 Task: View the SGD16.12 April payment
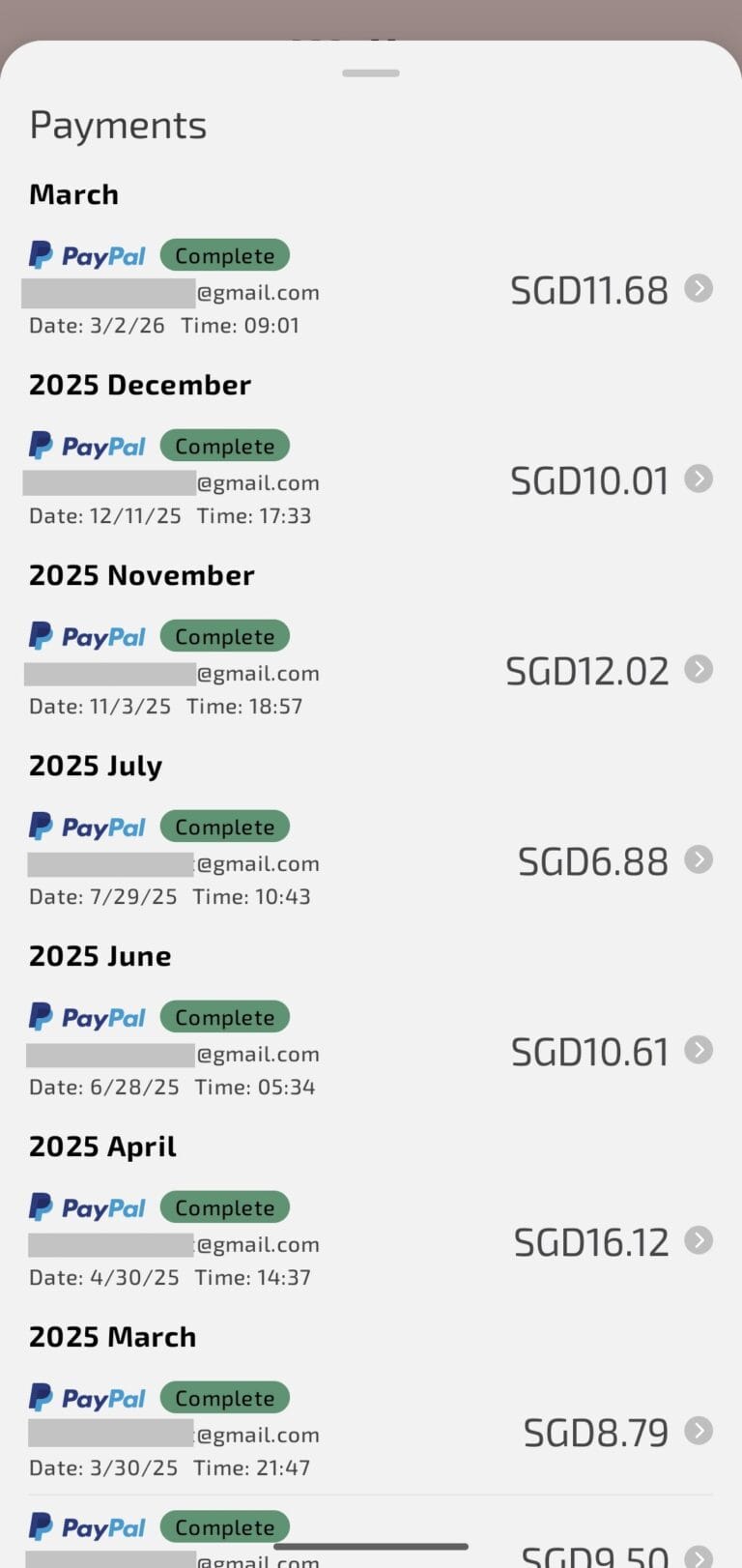pos(699,1240)
